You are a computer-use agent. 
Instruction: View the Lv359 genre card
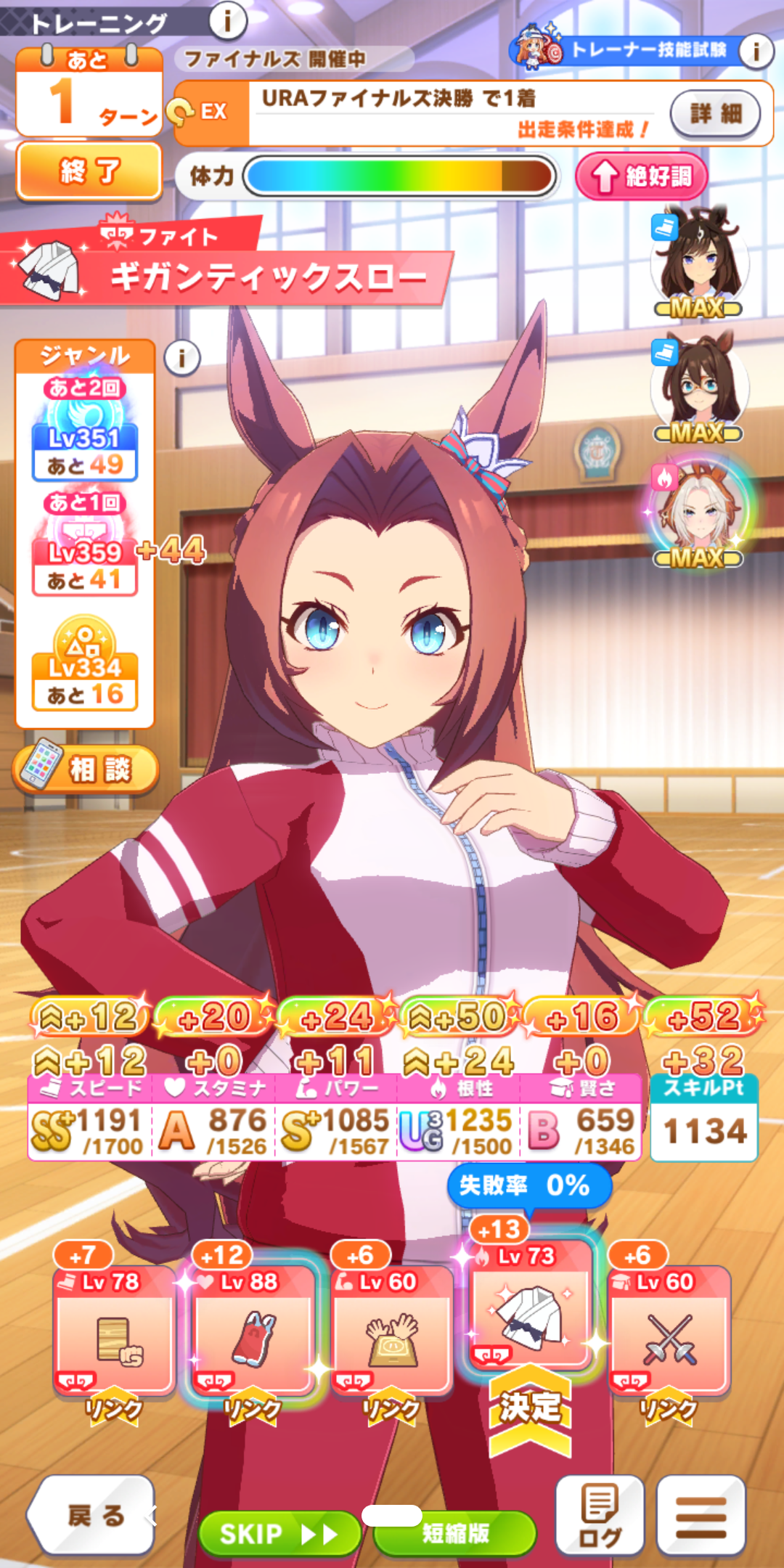(x=85, y=550)
